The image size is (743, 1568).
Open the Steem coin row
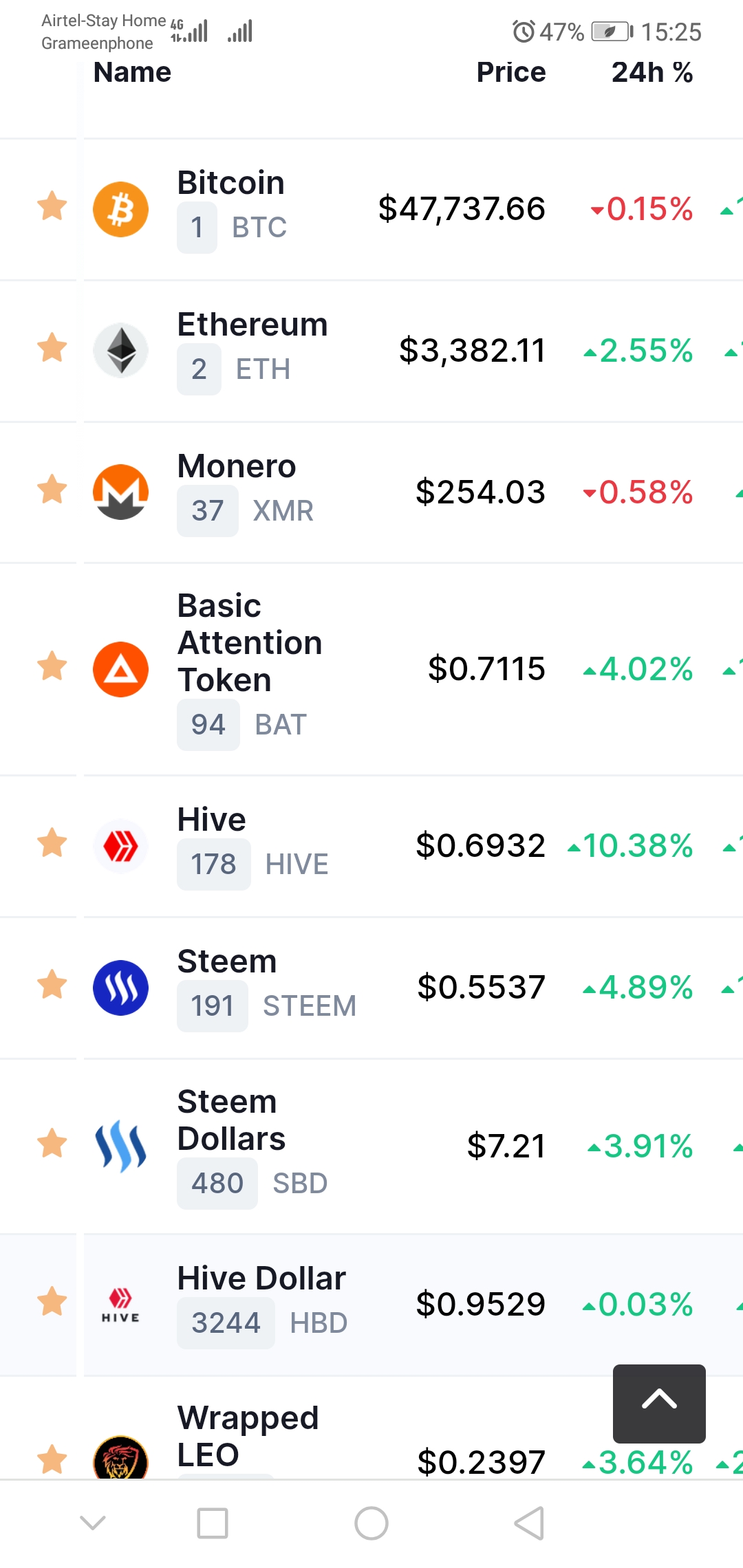point(226,962)
